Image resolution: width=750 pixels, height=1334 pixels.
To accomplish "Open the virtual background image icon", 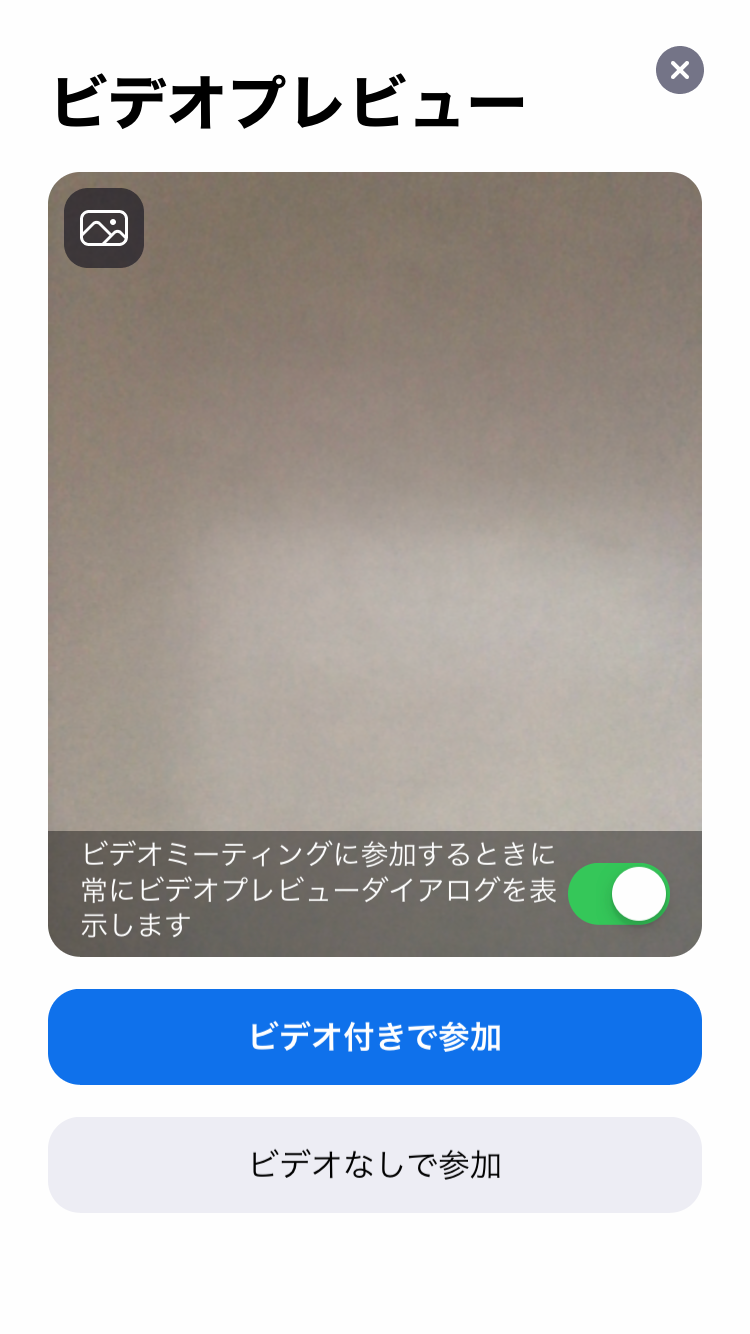I will point(104,228).
